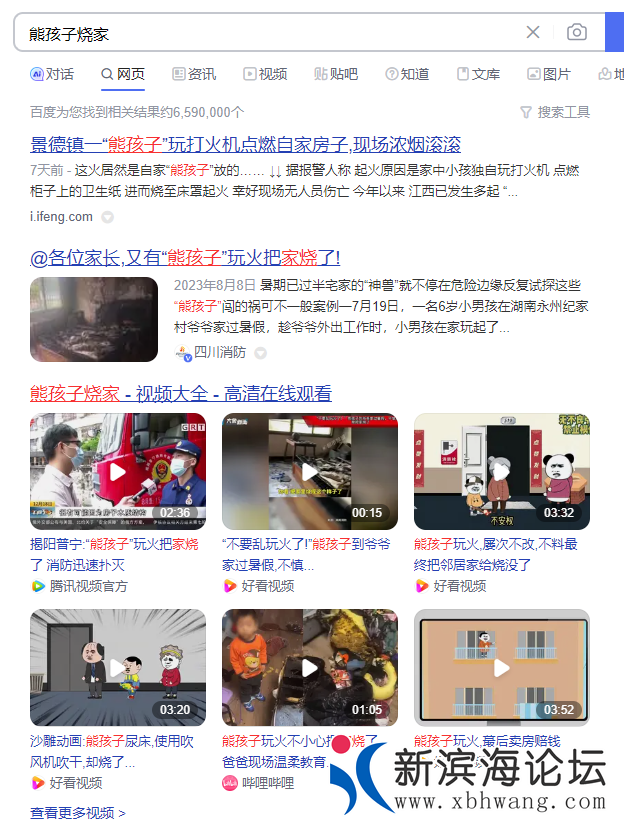Image resolution: width=624 pixels, height=833 pixels.
Task: Open 搜索工具 filter options
Action: tap(555, 112)
